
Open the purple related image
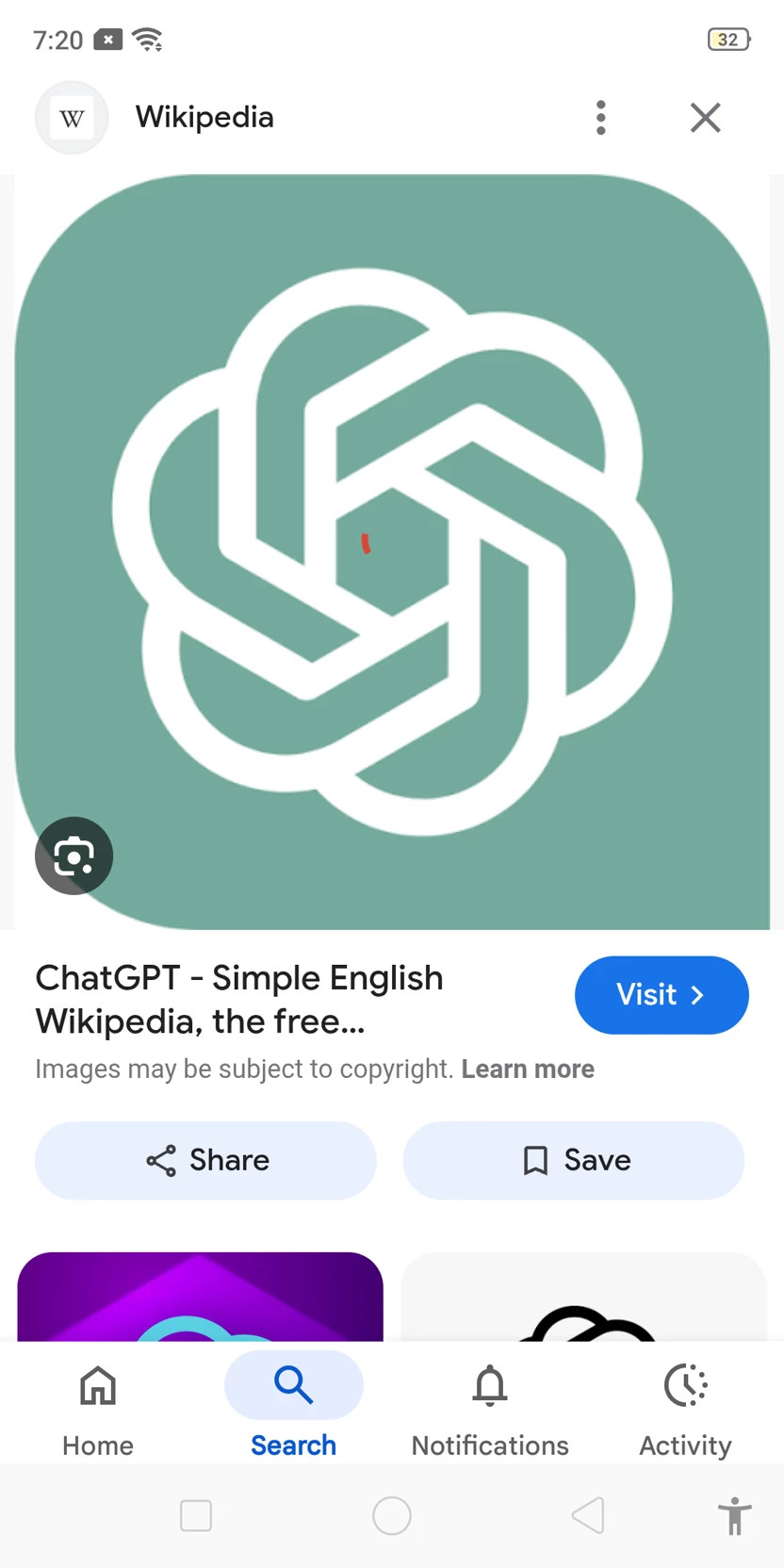(200, 1297)
